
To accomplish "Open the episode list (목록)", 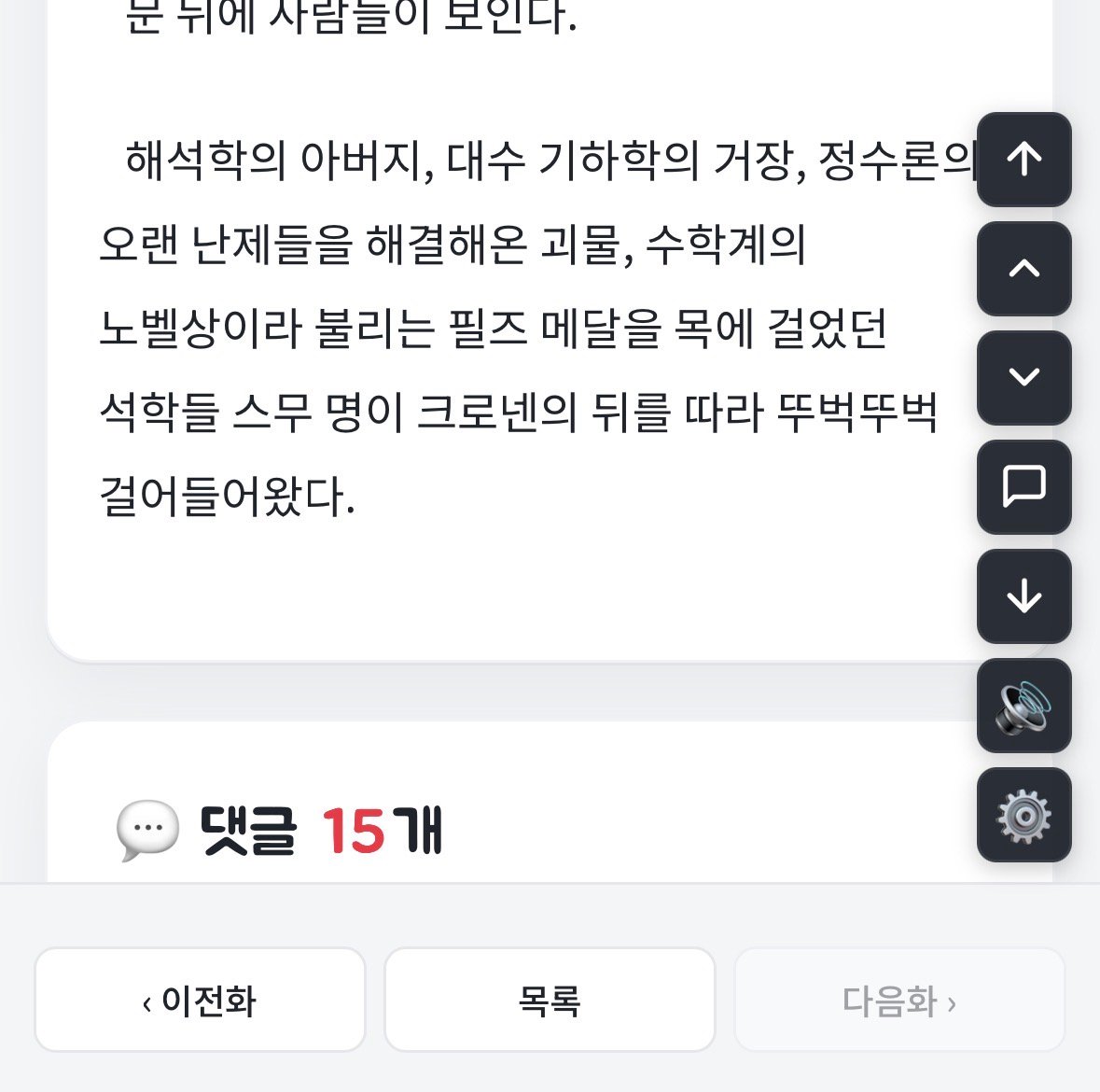I will pos(550,1000).
